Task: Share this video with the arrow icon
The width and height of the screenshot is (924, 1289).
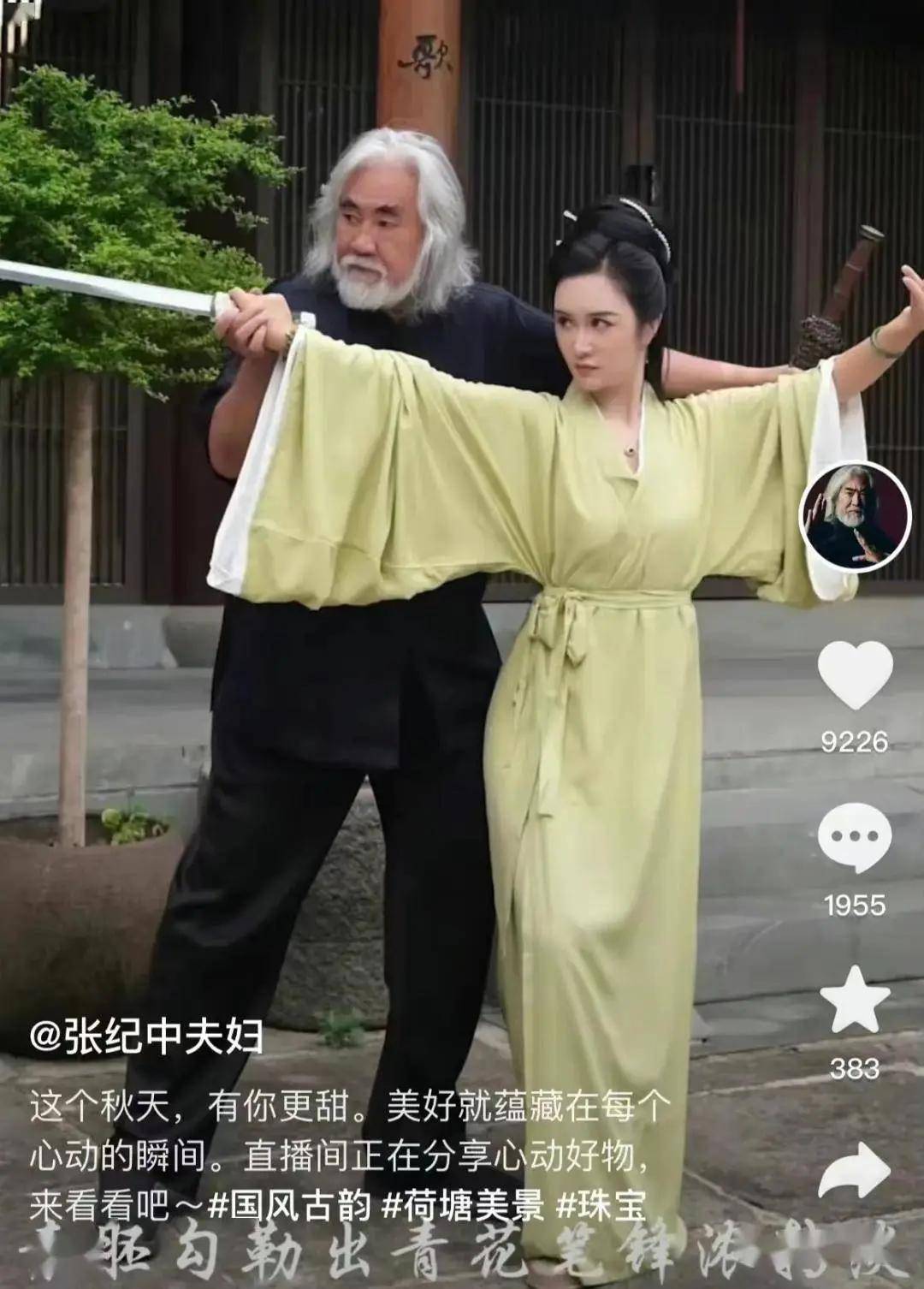Action: coord(854,1171)
